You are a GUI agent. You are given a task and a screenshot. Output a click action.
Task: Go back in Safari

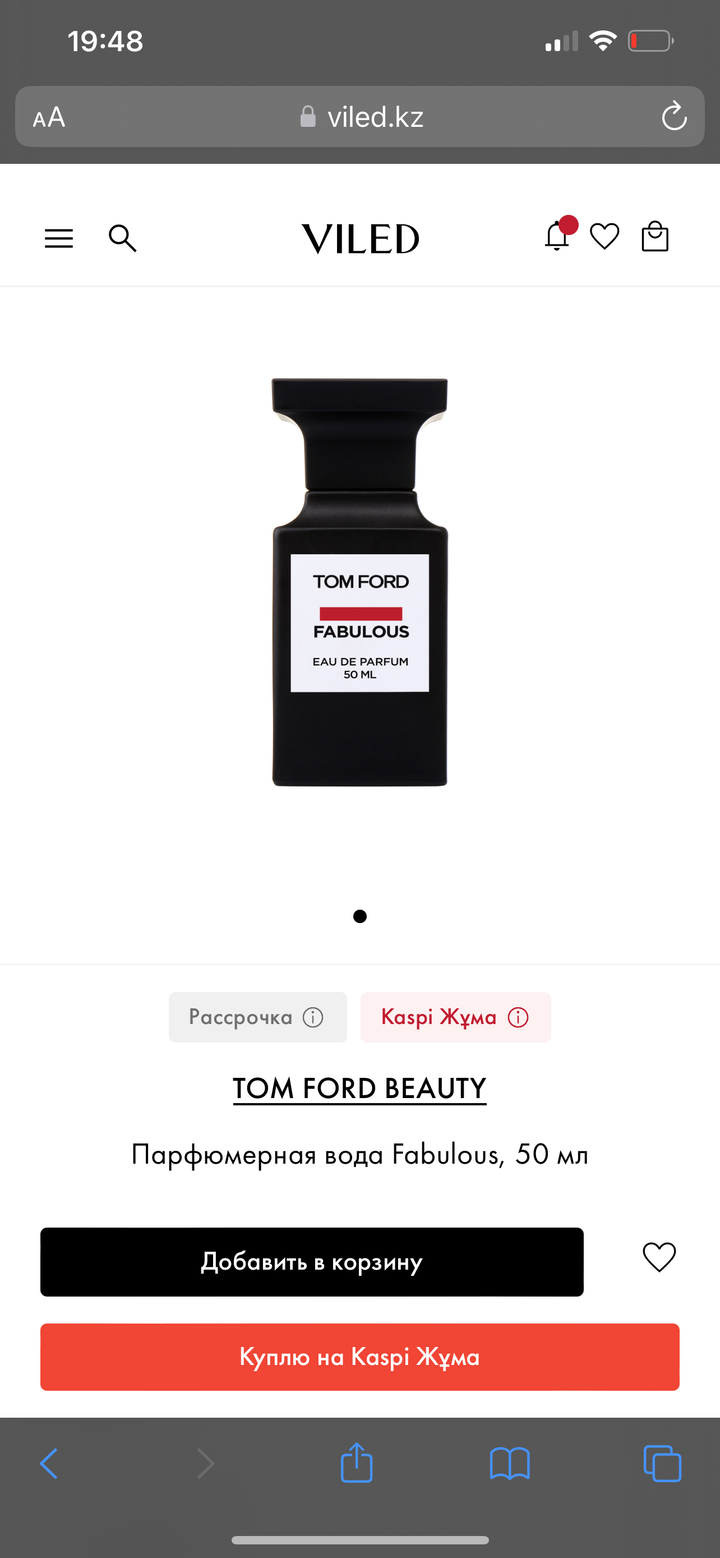pos(49,1464)
